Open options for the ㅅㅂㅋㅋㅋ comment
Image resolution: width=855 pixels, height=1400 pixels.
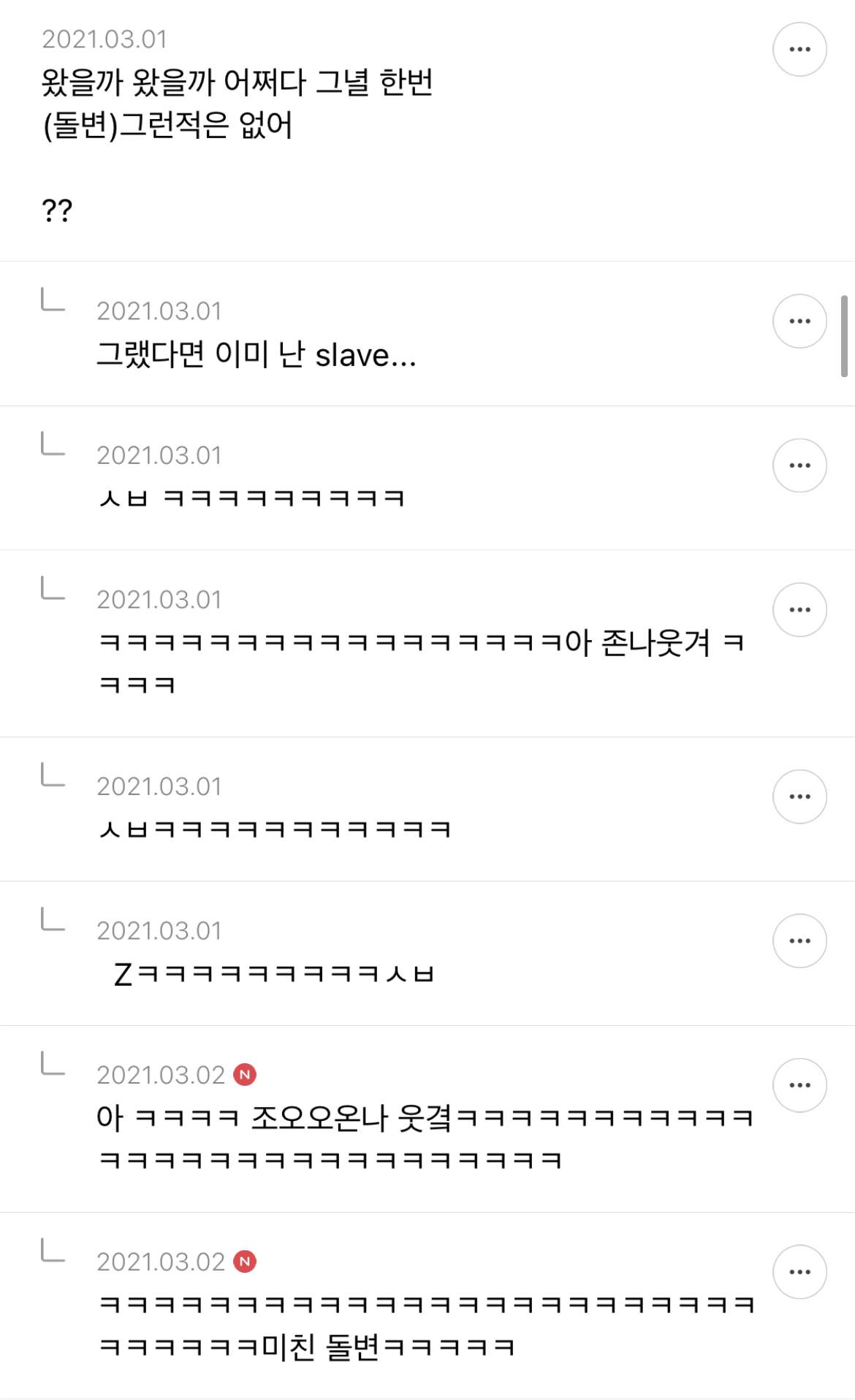point(799,796)
